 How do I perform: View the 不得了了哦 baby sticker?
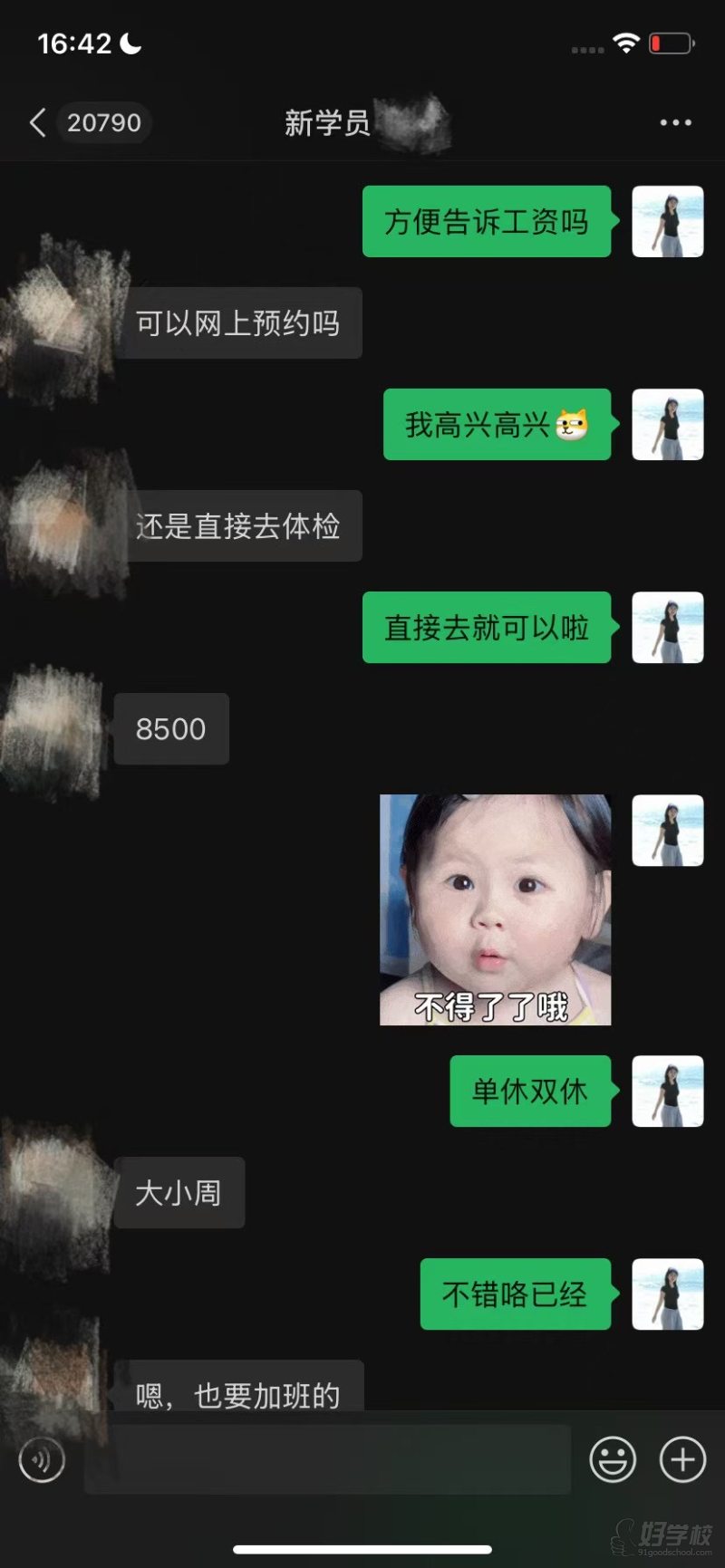coord(495,909)
